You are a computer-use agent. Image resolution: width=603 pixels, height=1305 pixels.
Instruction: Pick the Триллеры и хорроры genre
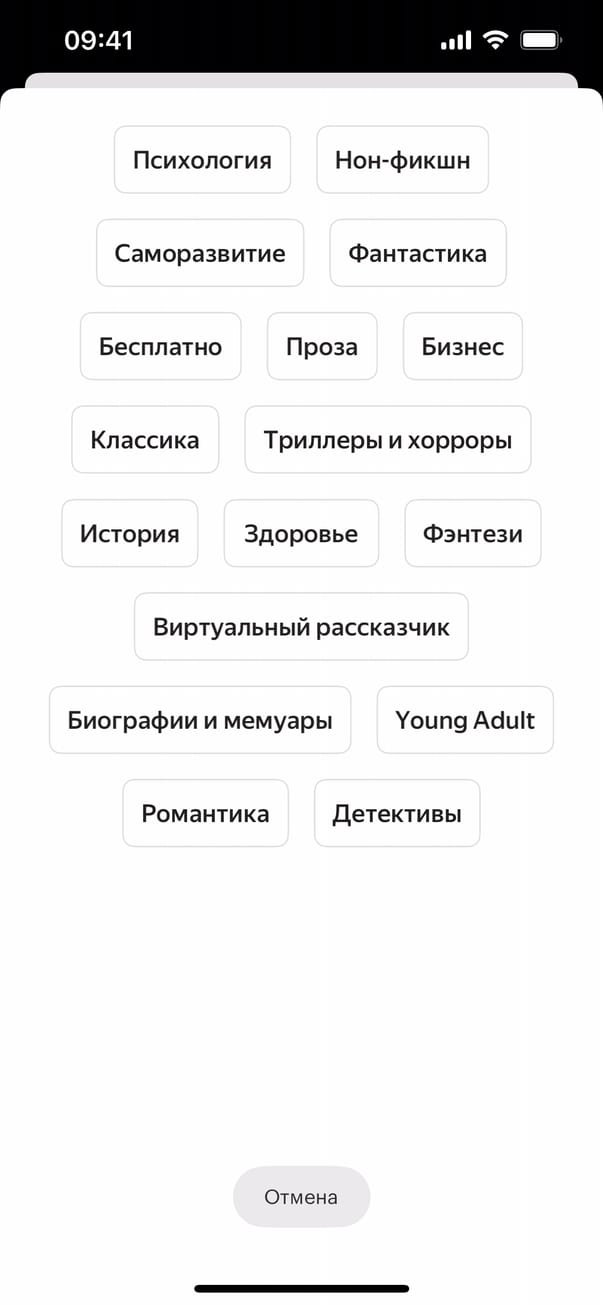tap(388, 440)
